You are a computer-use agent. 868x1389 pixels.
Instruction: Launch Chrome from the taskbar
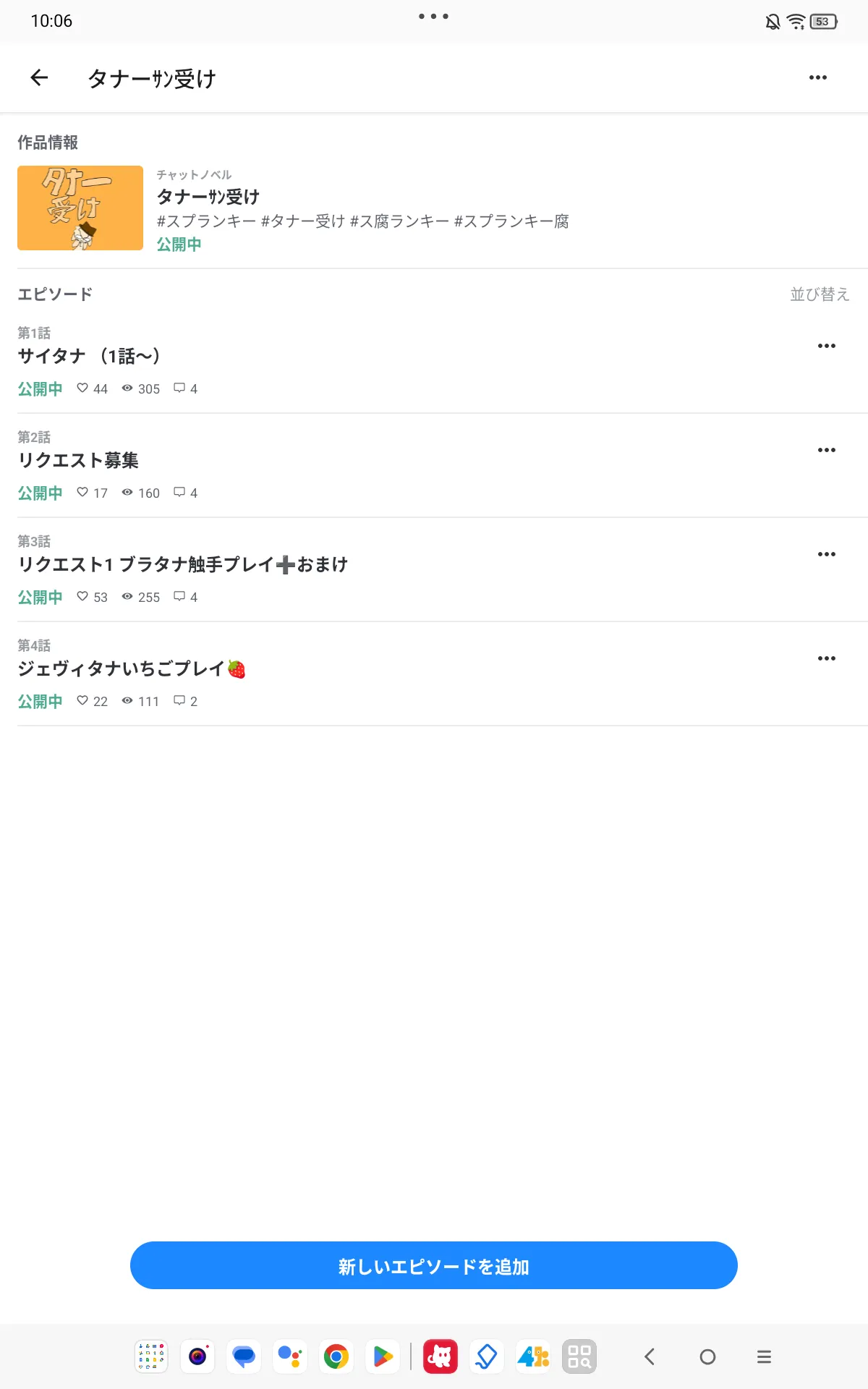(x=336, y=1356)
